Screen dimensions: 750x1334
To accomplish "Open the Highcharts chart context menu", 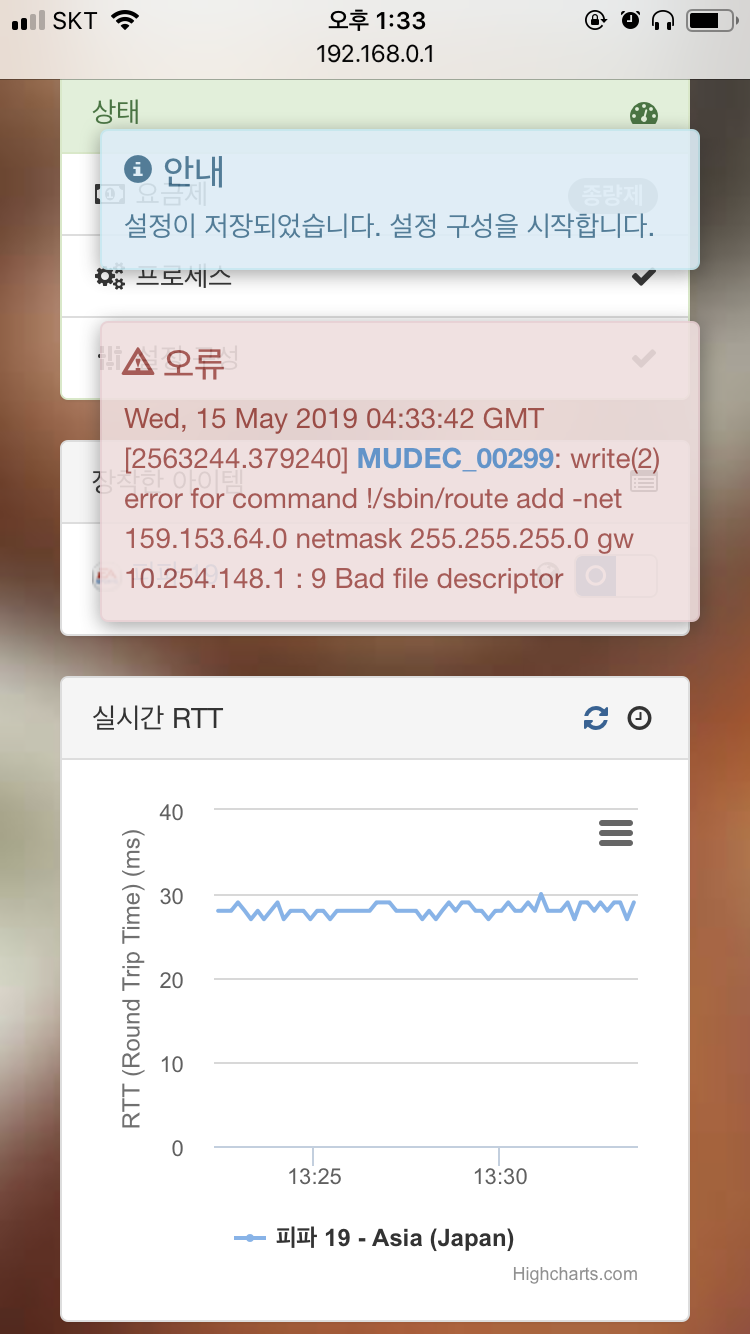I will point(616,832).
